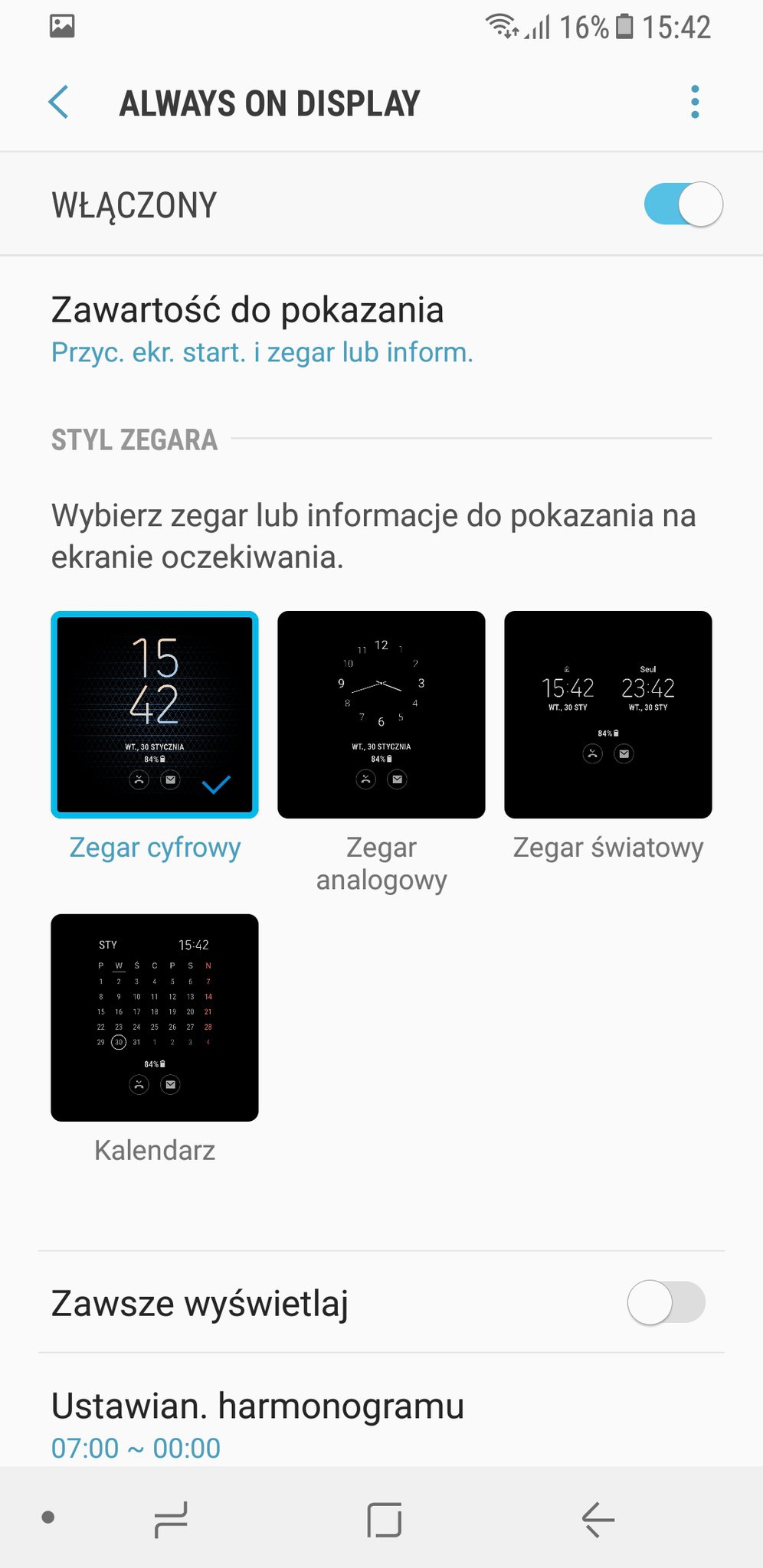Enable the Zawsze wyświetlaj toggle
This screenshot has height=1568, width=763.
tap(666, 1302)
